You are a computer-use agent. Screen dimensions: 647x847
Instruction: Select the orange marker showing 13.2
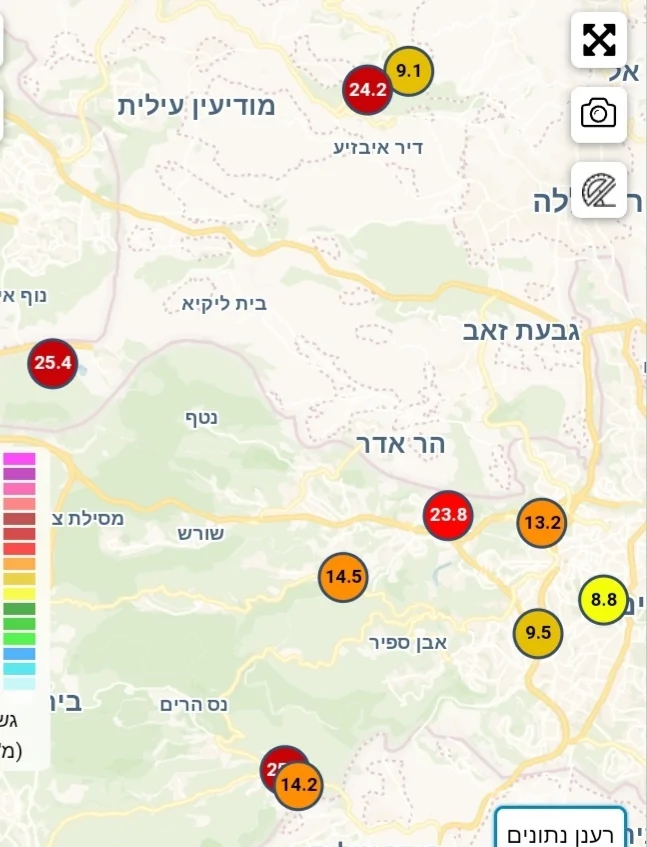coord(542,522)
